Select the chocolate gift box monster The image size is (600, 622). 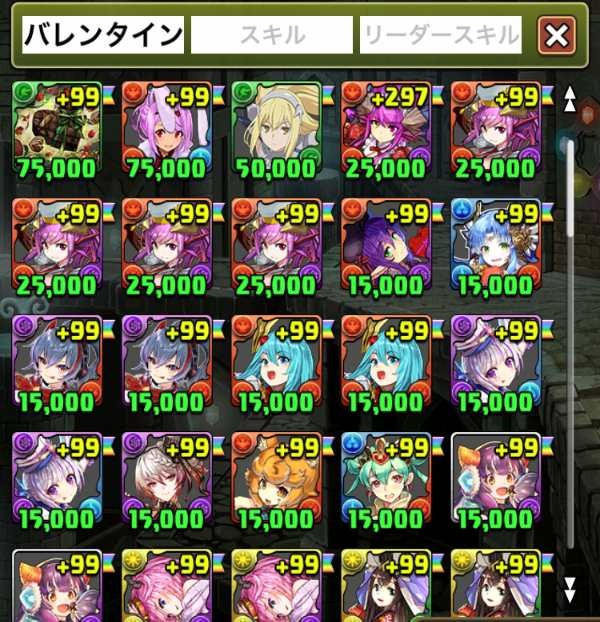pyautogui.click(x=56, y=130)
